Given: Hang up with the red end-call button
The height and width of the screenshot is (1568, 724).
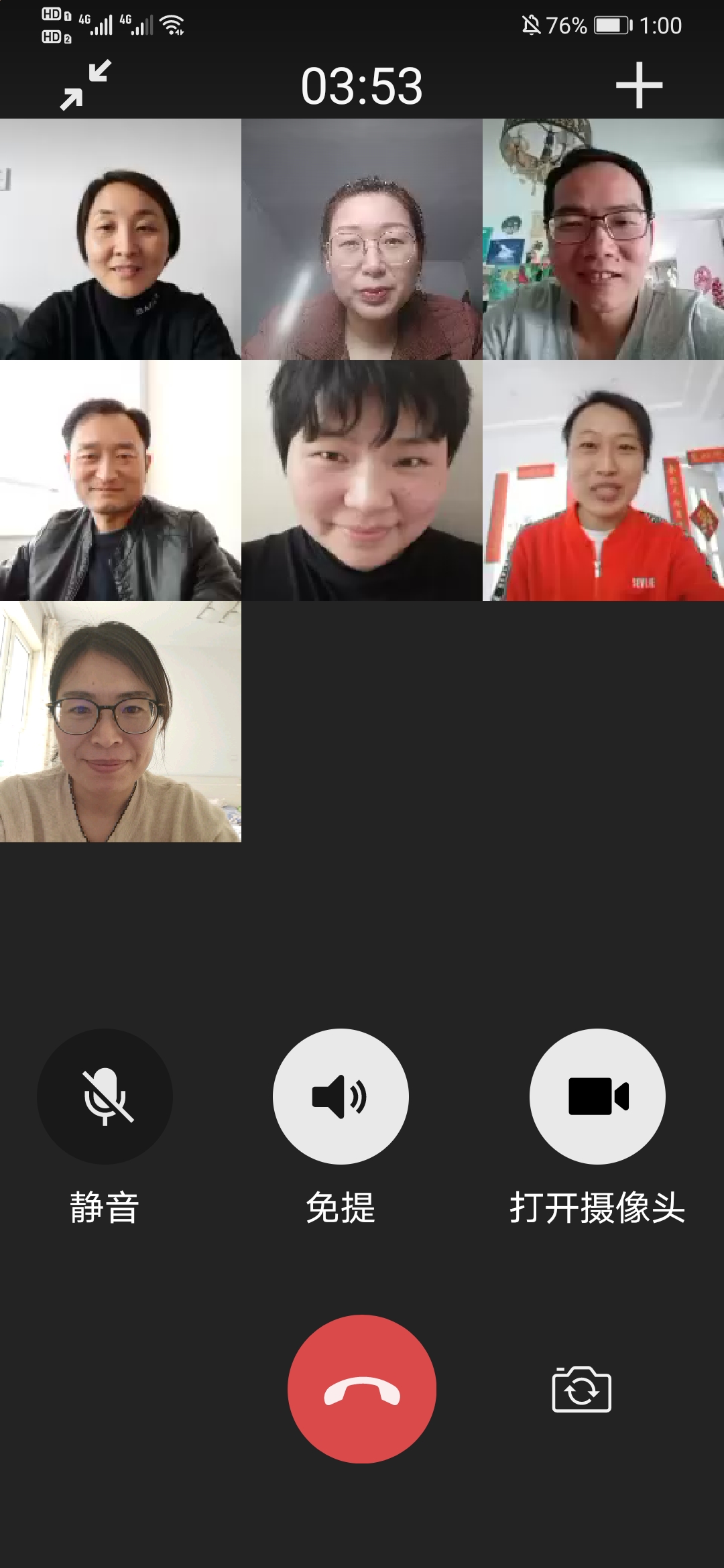Looking at the screenshot, I should [362, 1388].
